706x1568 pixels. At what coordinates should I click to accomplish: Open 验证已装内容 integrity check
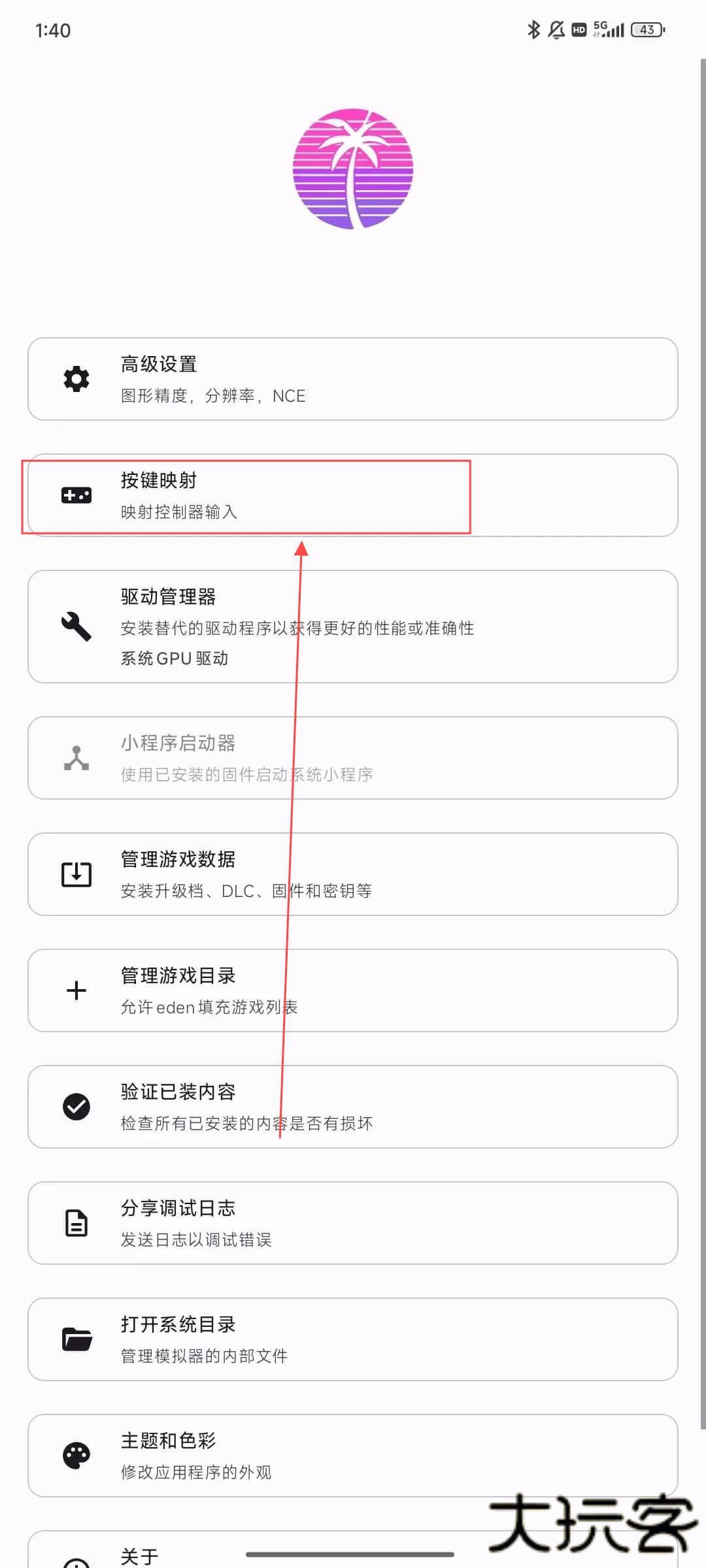click(353, 1106)
